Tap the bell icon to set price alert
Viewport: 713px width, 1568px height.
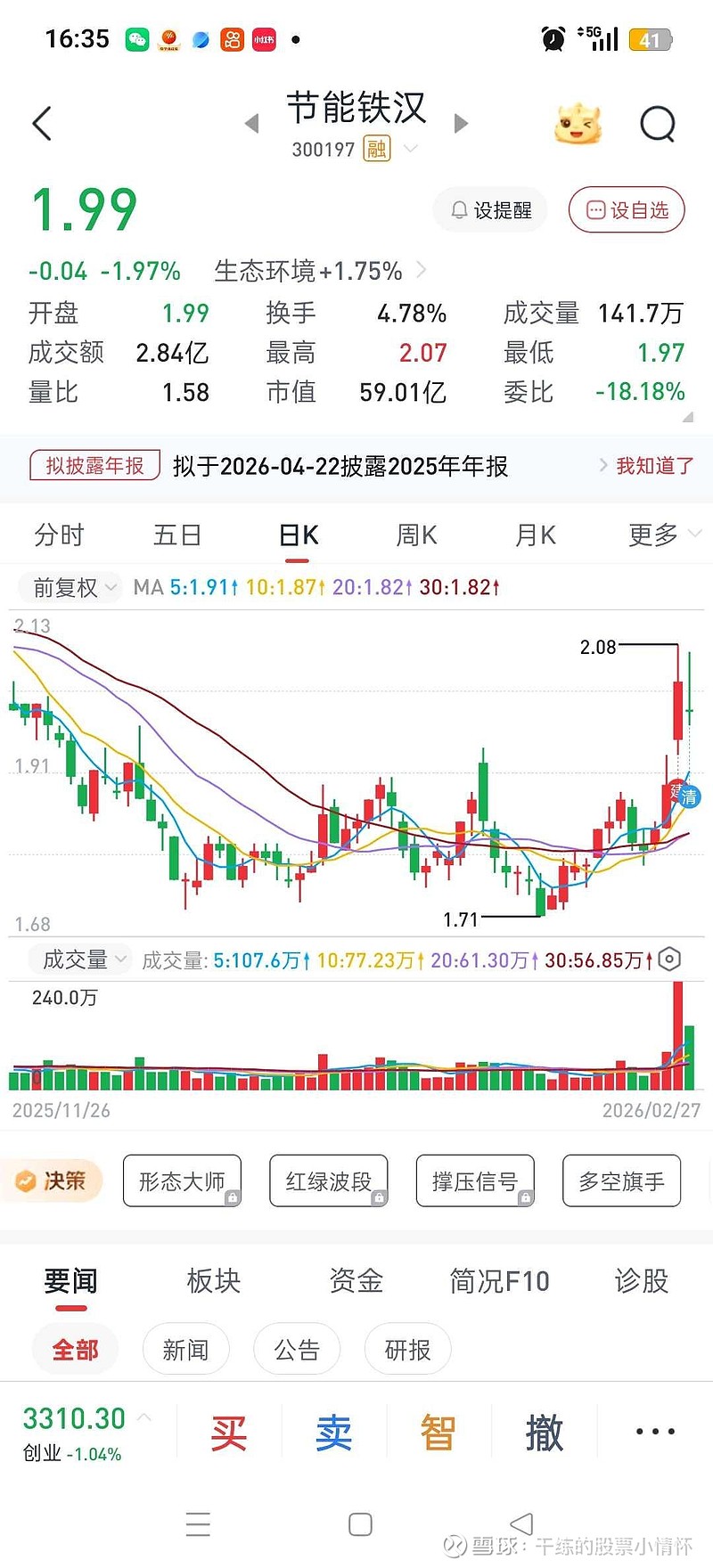tap(459, 210)
